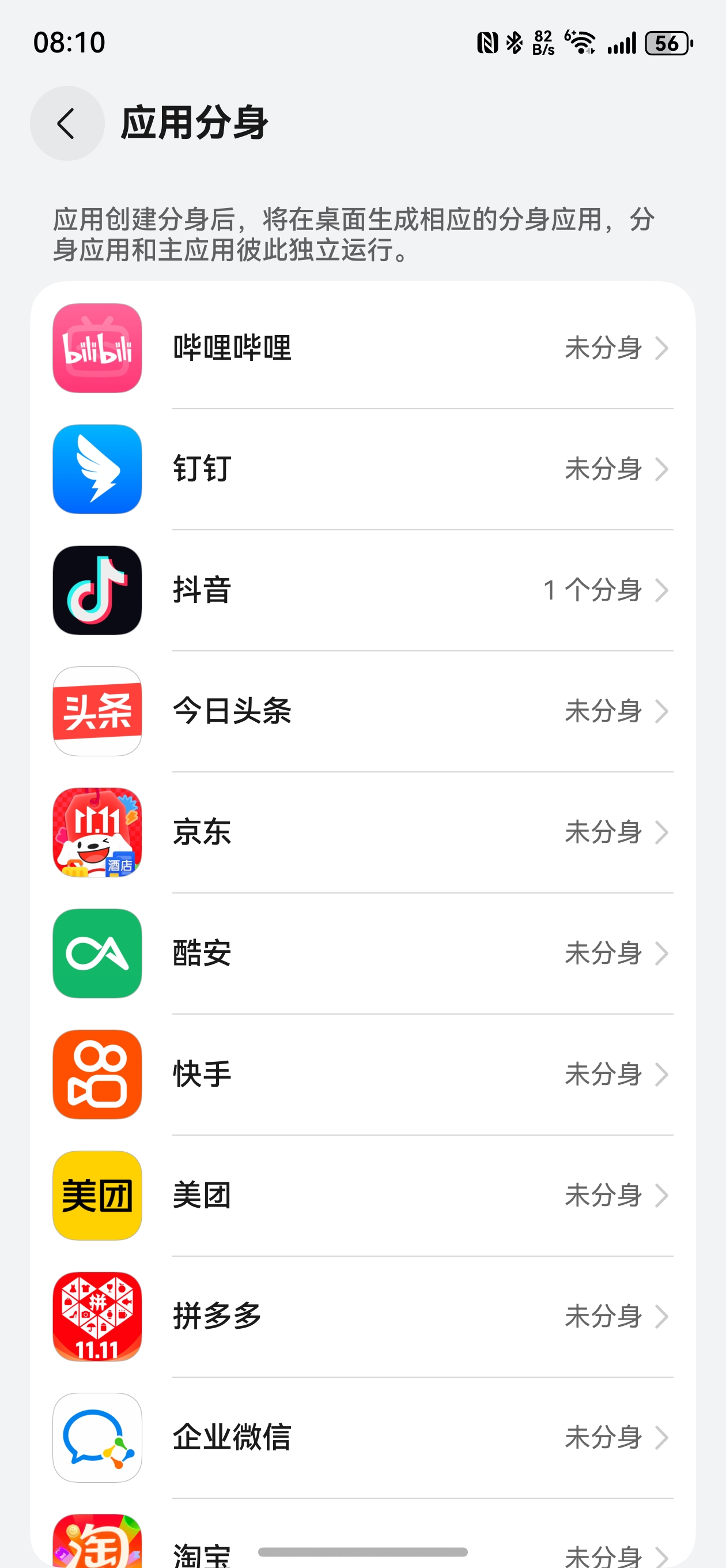Image resolution: width=726 pixels, height=1568 pixels.
Task: Select the 京东 app icon
Action: point(97,832)
